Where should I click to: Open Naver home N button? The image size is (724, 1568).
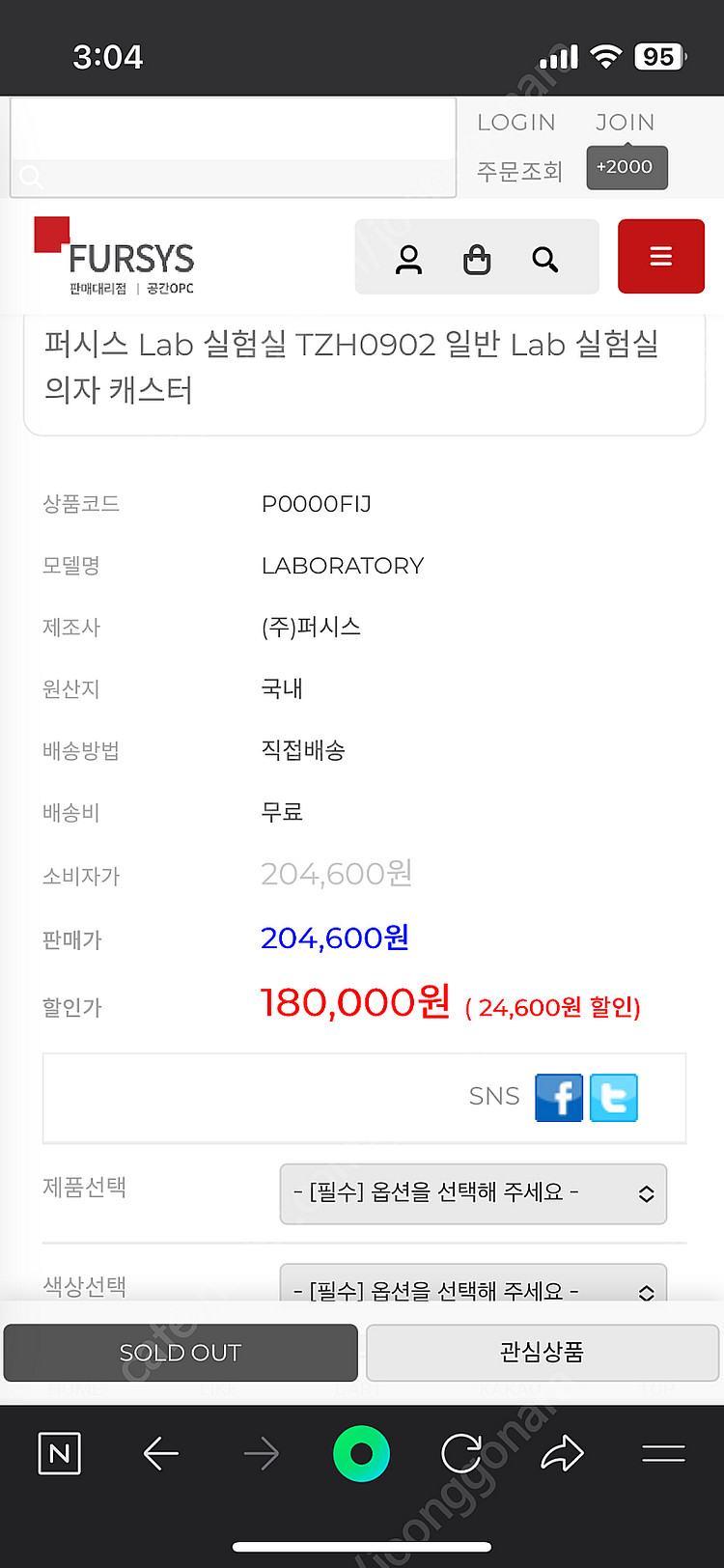(x=59, y=1453)
